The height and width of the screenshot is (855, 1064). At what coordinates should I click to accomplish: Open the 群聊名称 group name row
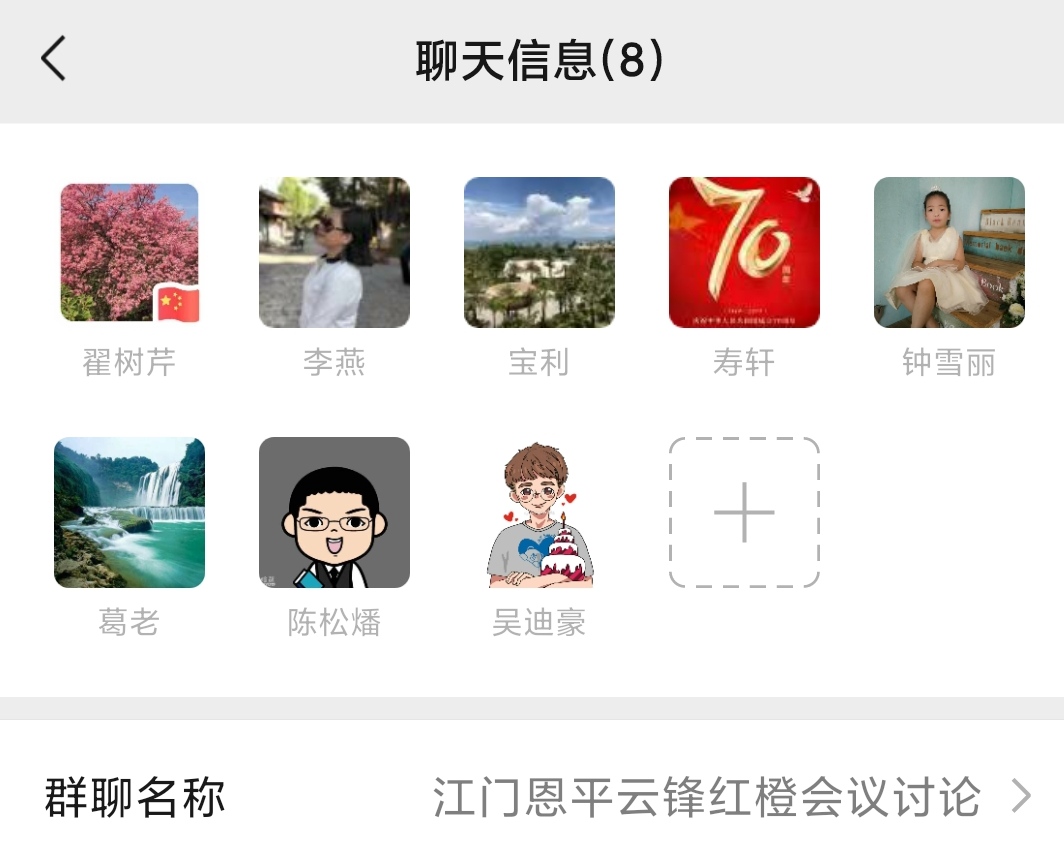pos(532,797)
